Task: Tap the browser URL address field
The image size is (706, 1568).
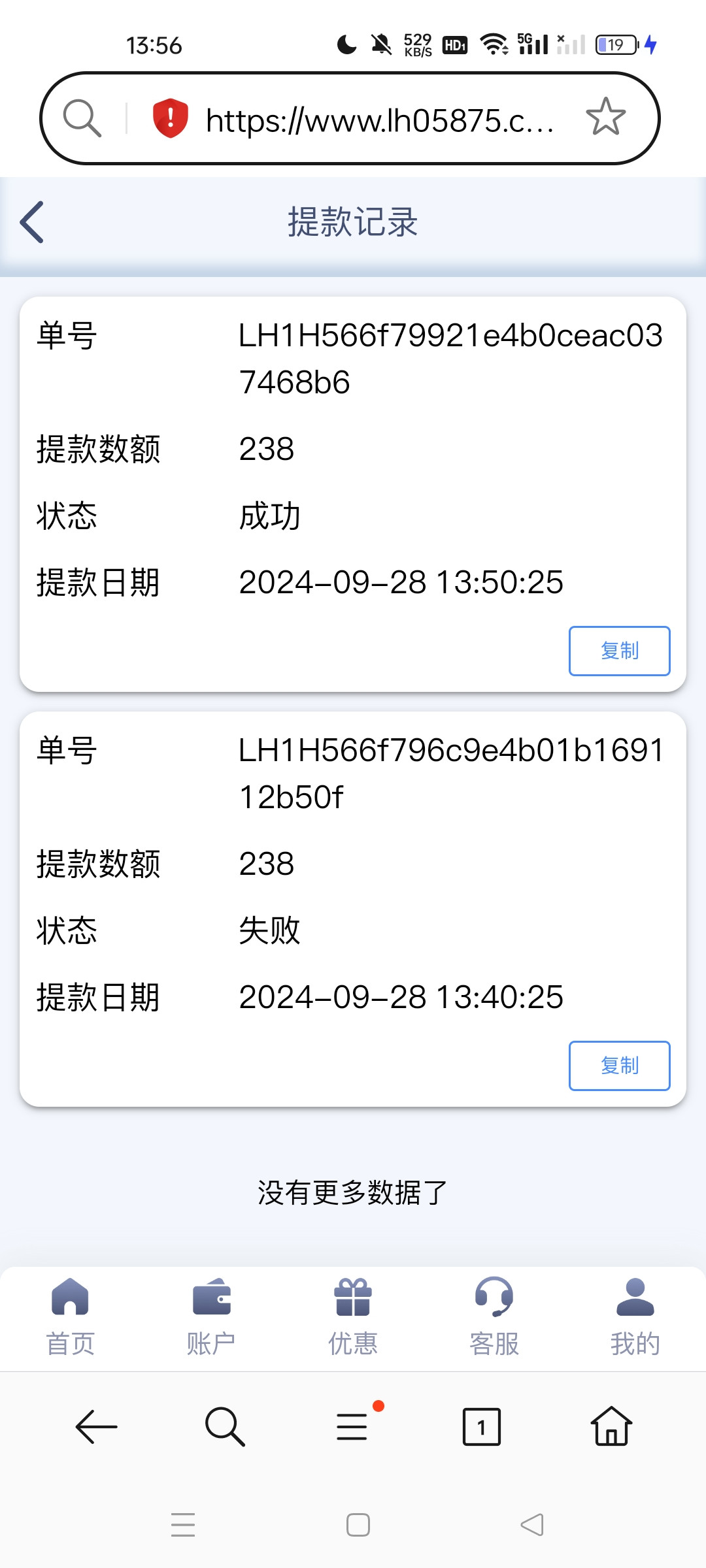Action: point(379,120)
